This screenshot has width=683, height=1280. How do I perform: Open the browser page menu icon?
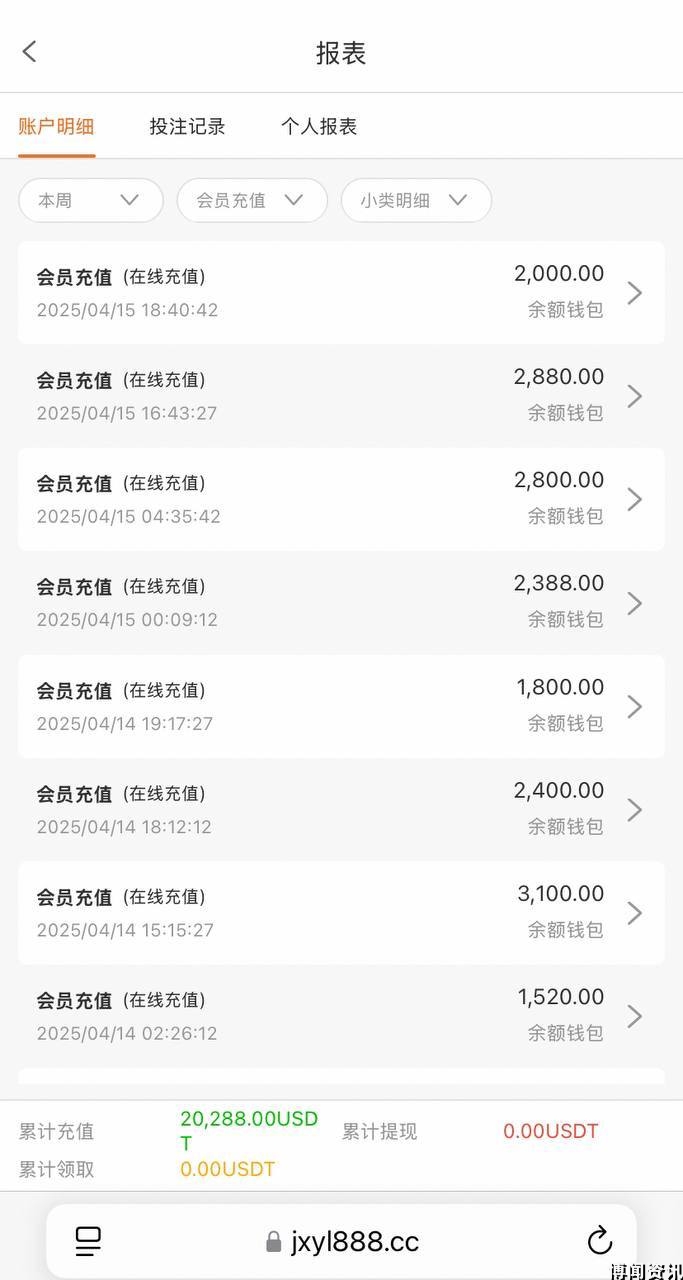(x=88, y=1241)
